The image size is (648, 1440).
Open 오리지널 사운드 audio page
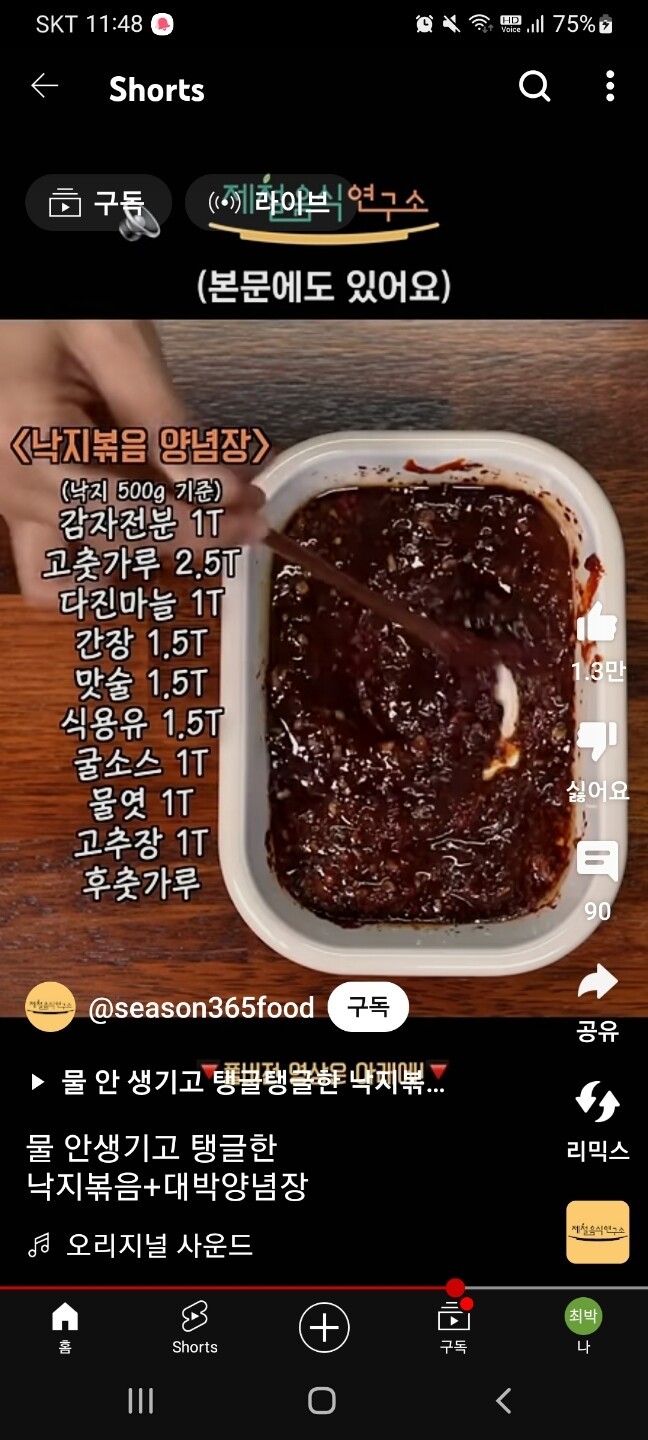(158, 1245)
